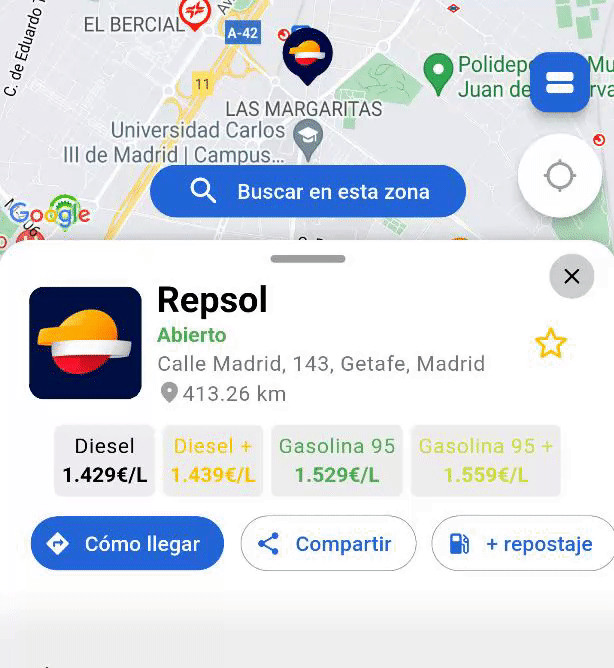Viewport: 614px width, 668px height.
Task: Select the Repsol marker on the map
Action: (x=307, y=54)
